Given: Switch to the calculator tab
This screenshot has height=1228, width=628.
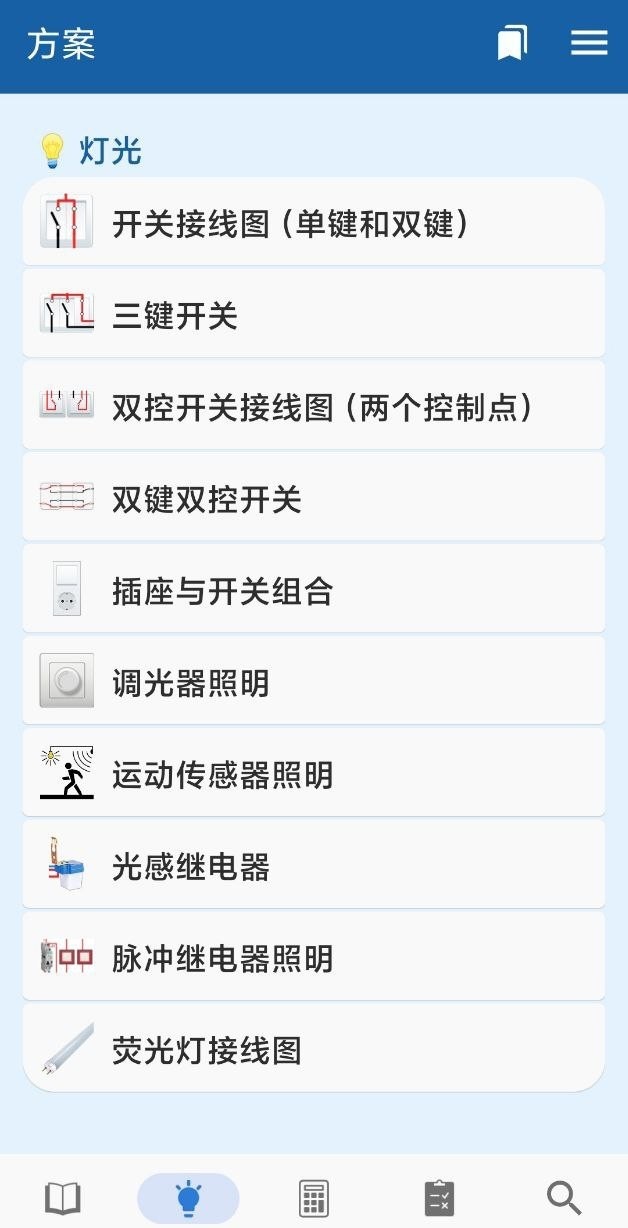Looking at the screenshot, I should pos(314,1197).
